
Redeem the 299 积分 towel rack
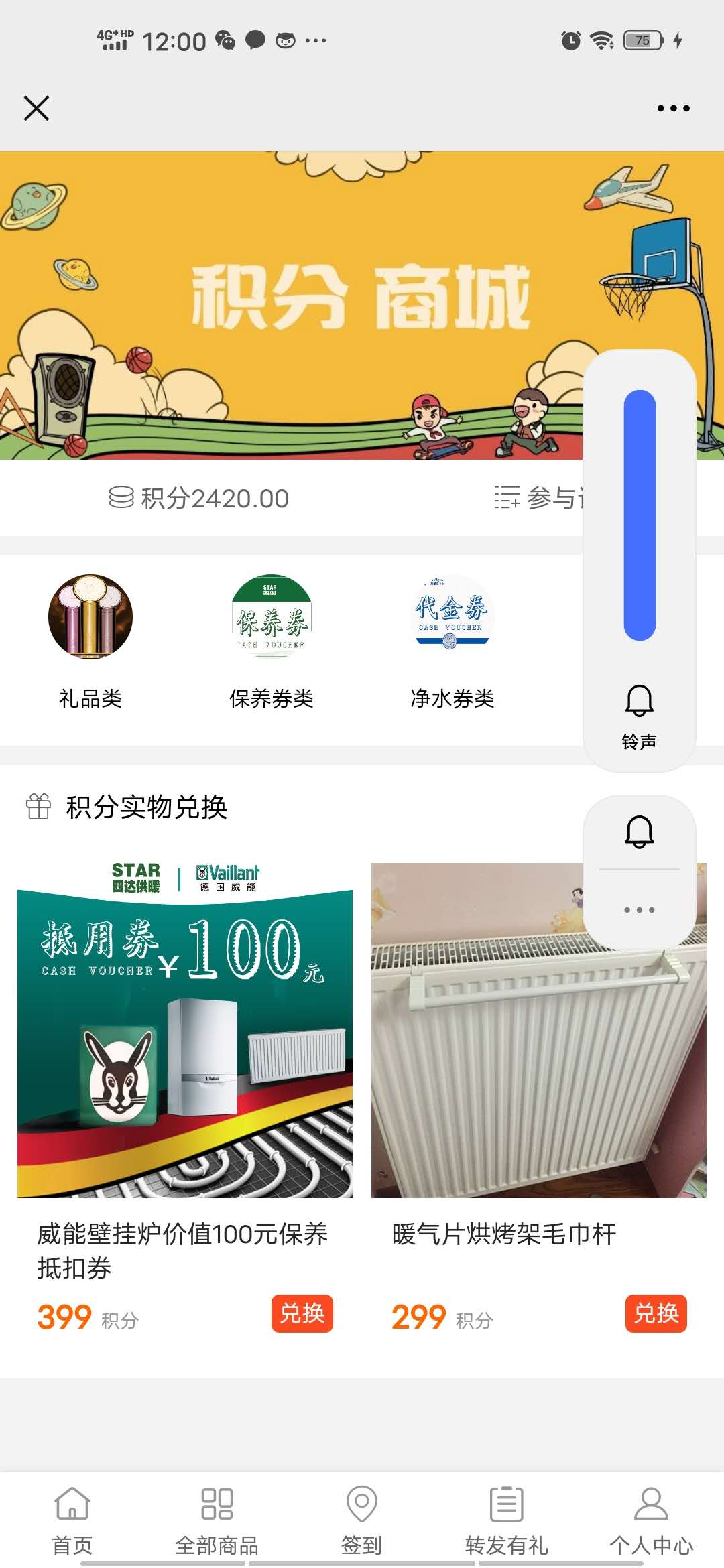pos(656,1313)
